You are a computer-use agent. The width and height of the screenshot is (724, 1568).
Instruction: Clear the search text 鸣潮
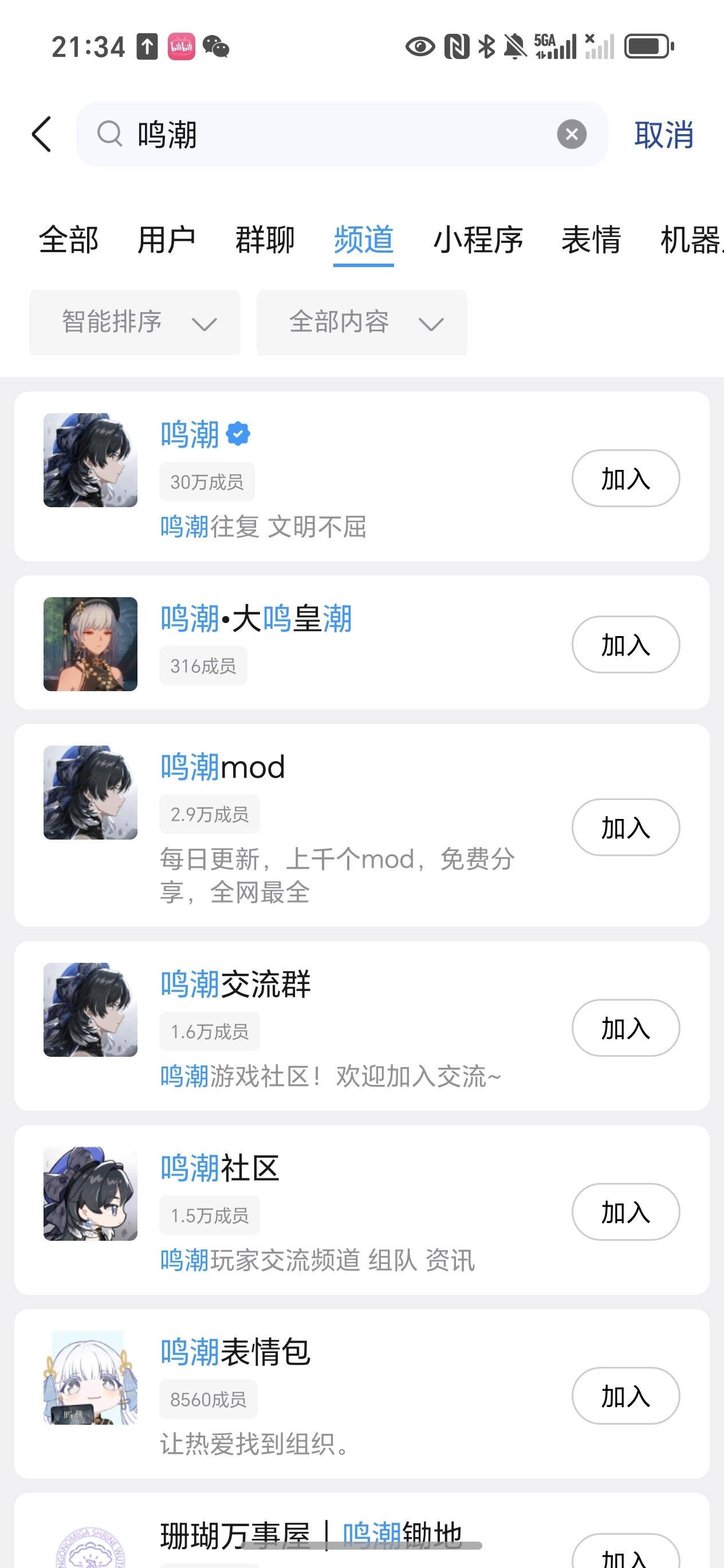[571, 134]
